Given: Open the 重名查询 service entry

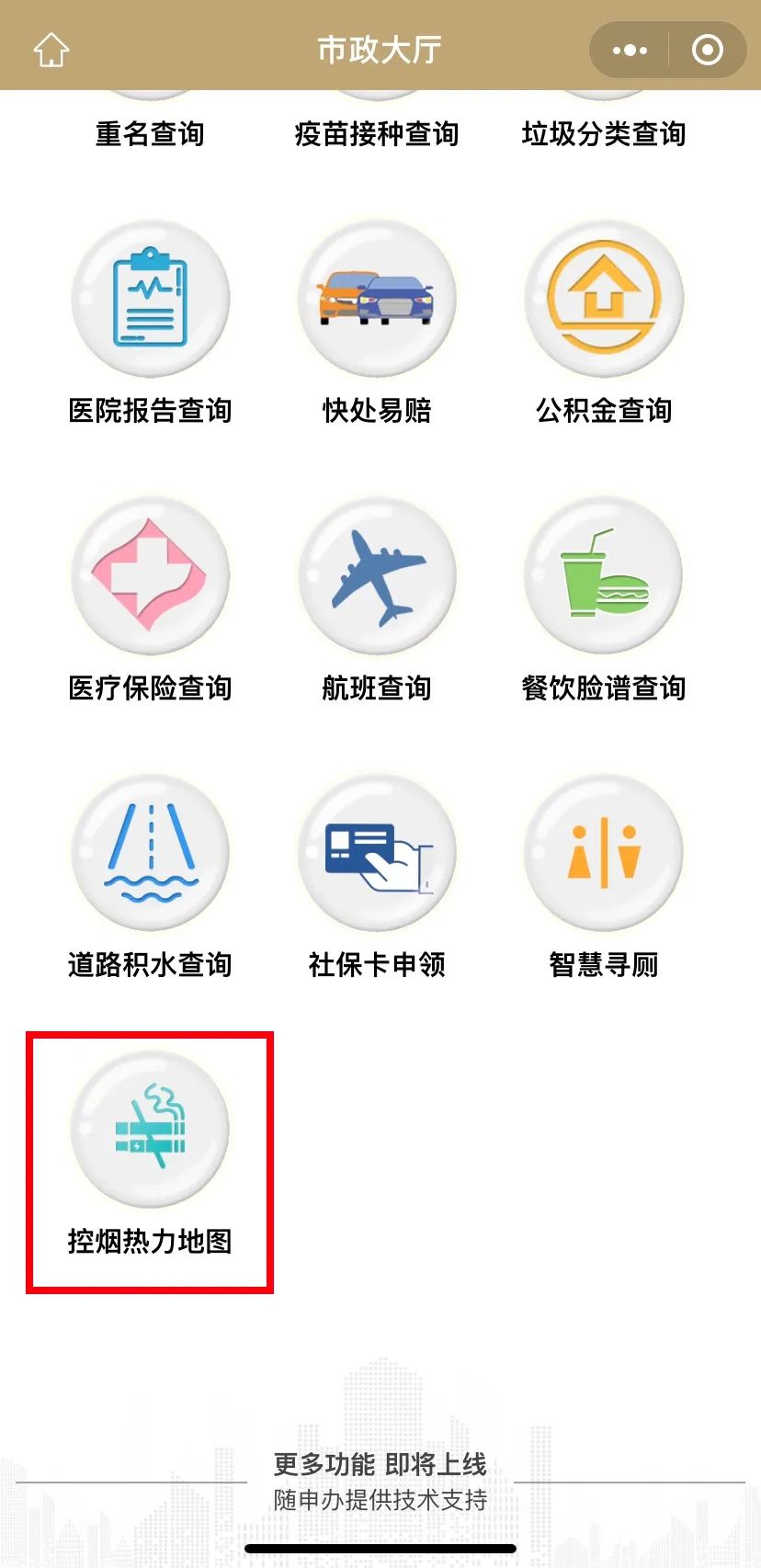Looking at the screenshot, I should [x=150, y=134].
